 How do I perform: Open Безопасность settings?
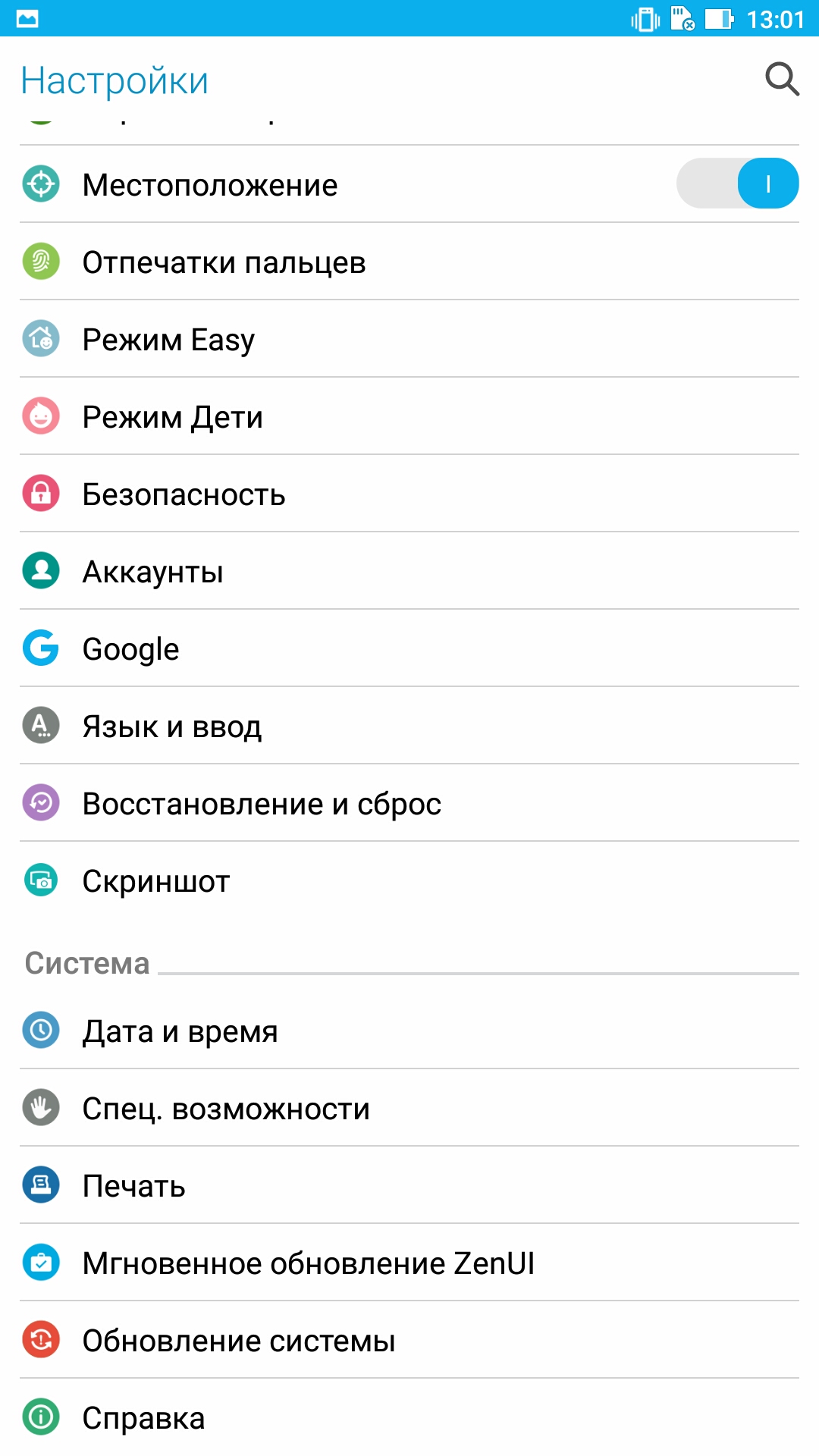(x=409, y=494)
